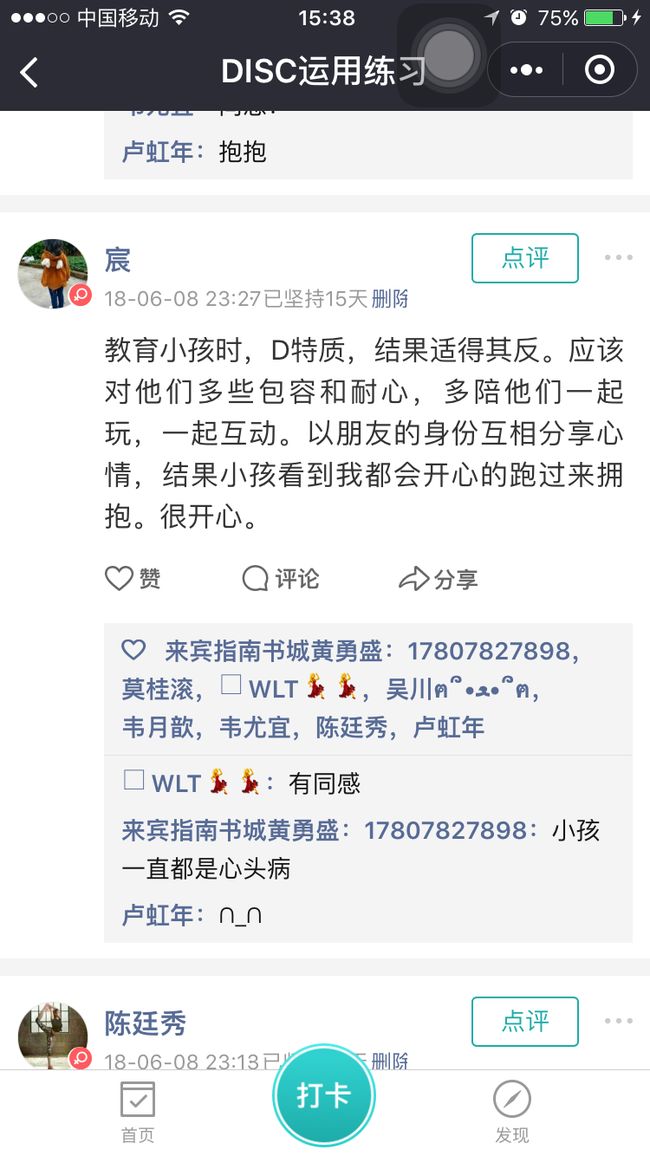Switch to the 发现 tab
This screenshot has height=1156, width=650.
pos(511,1112)
